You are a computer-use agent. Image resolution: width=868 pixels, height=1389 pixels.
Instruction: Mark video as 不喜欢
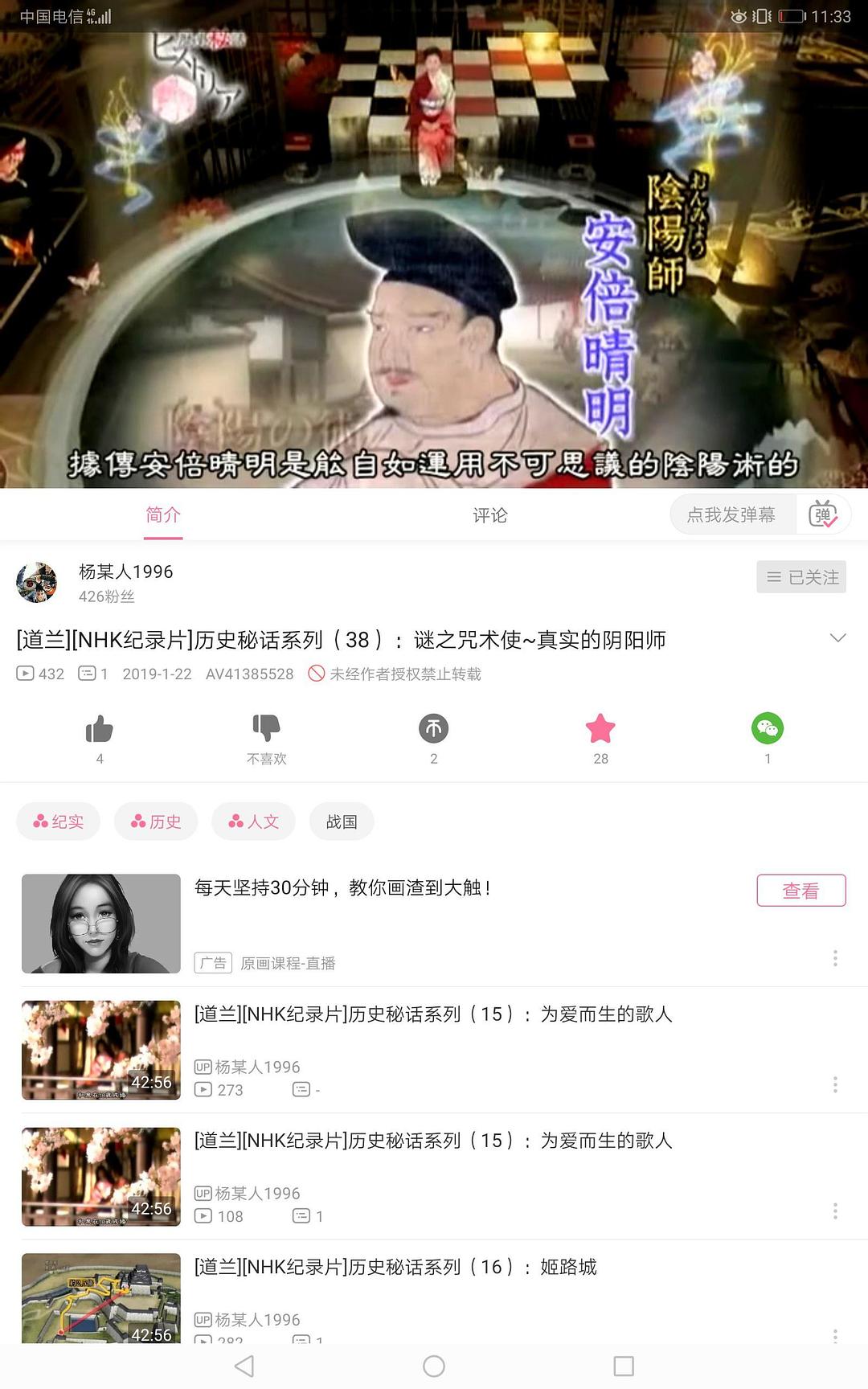coord(266,730)
